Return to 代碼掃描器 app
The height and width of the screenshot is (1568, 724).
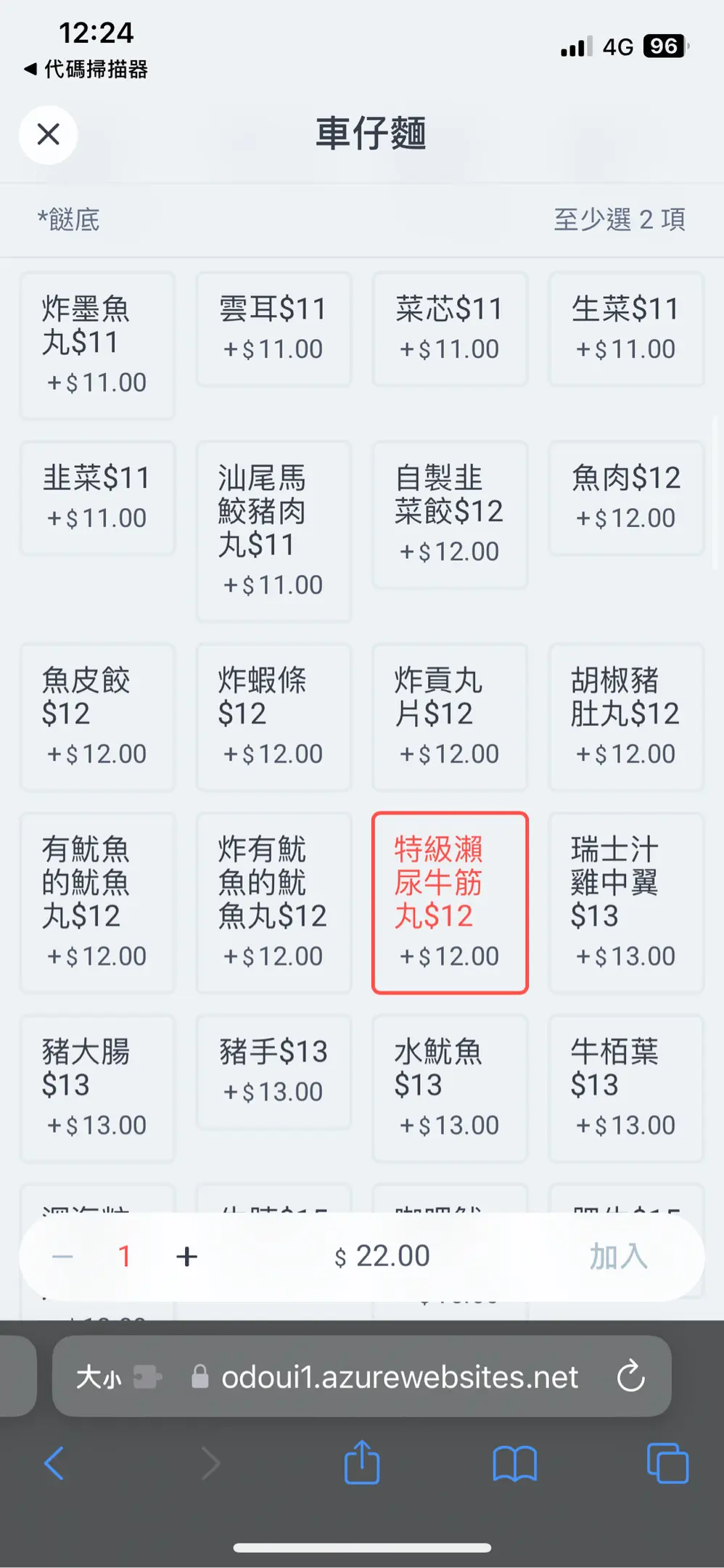[x=86, y=69]
